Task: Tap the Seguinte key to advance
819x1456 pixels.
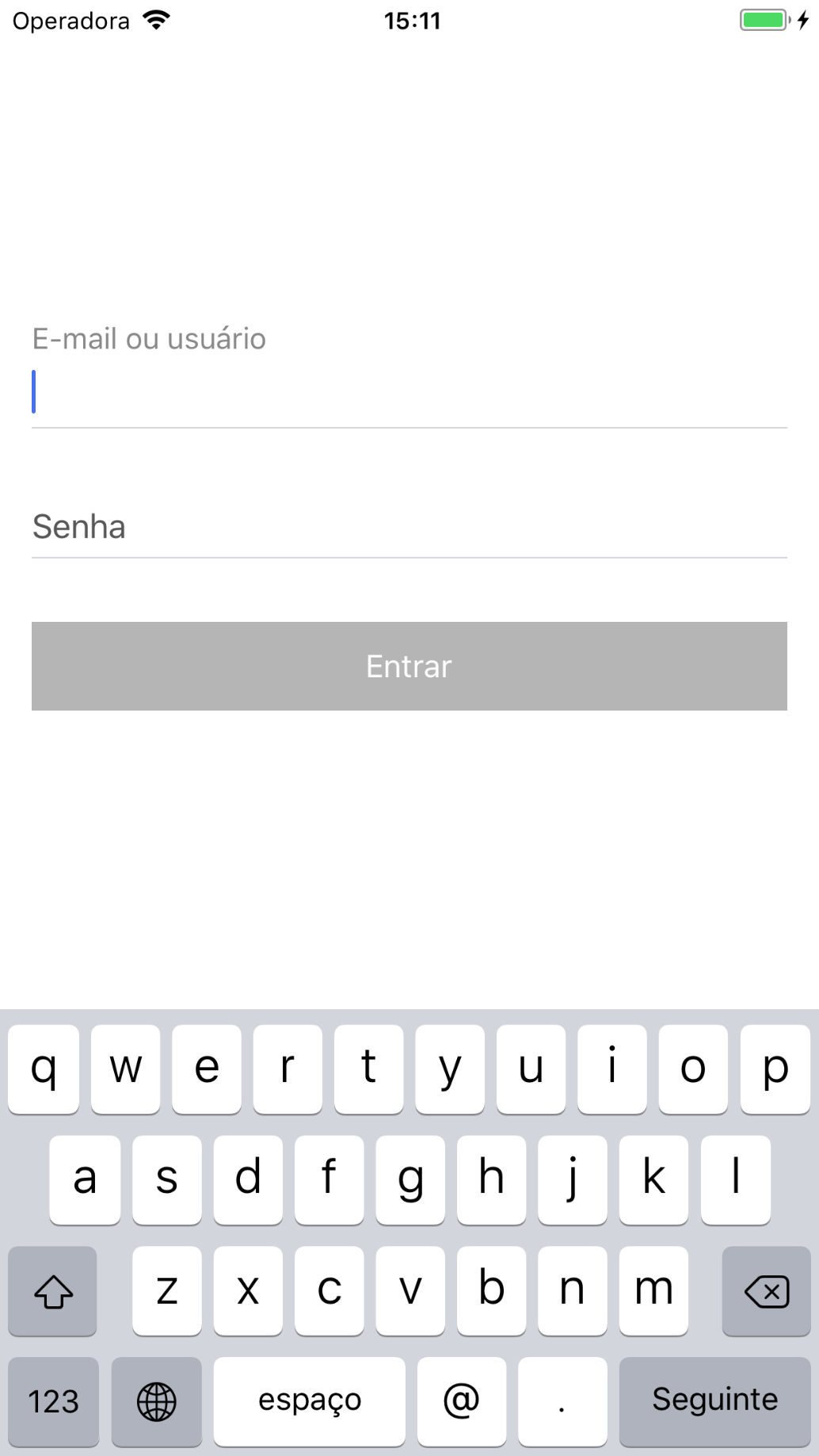Action: point(714,1401)
